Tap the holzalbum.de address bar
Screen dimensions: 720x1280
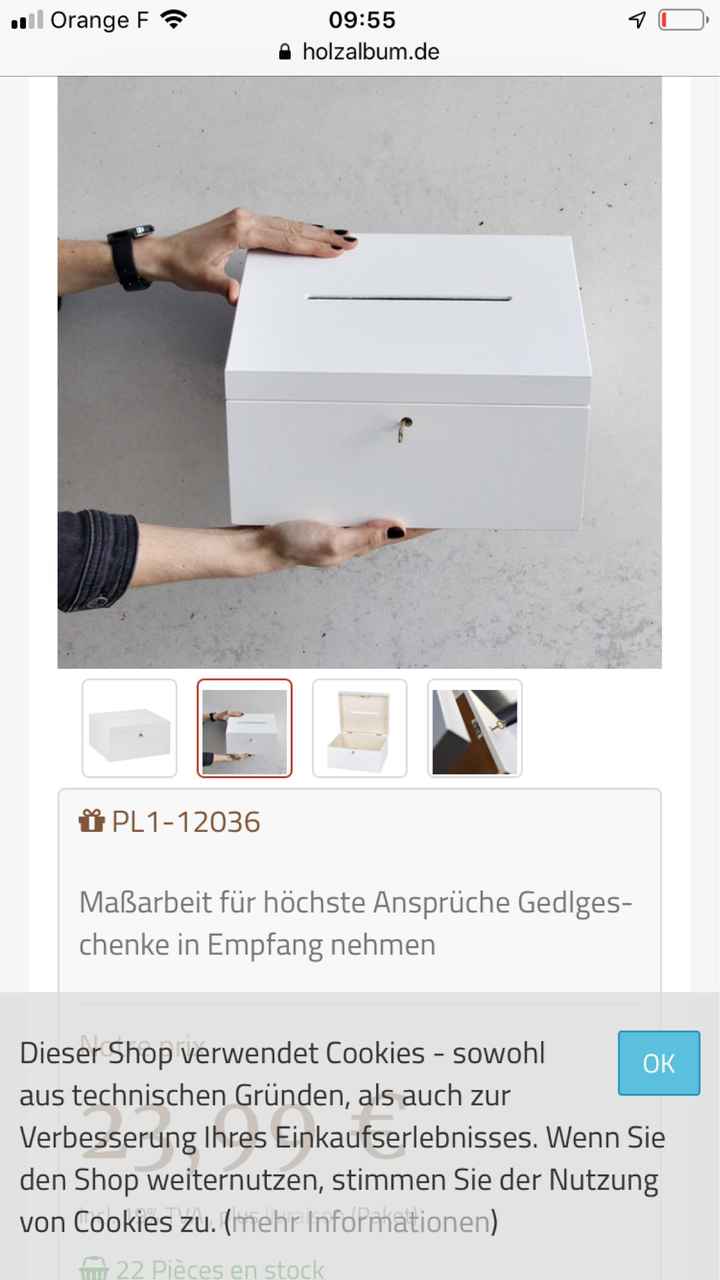(x=360, y=51)
